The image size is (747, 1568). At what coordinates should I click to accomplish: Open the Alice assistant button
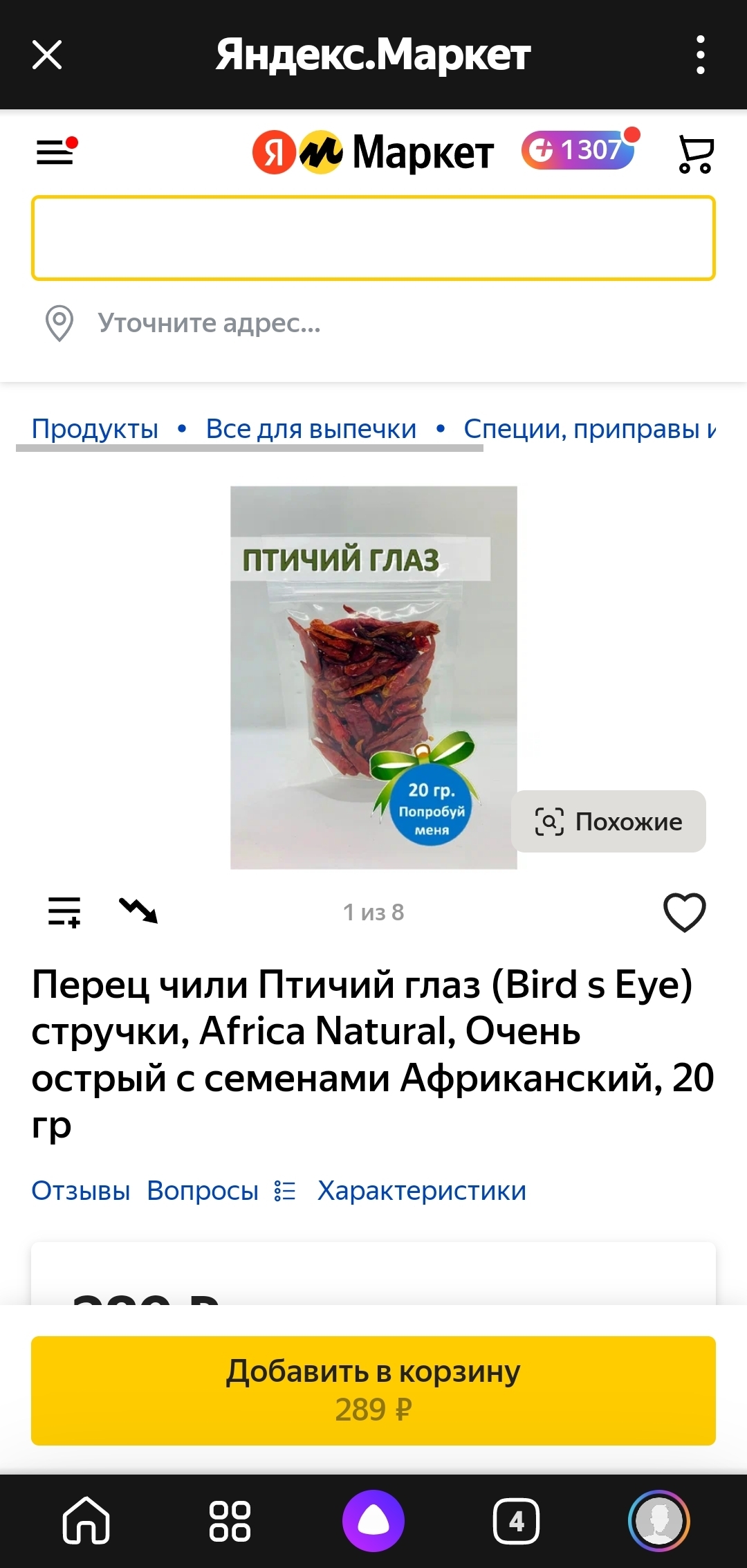[x=373, y=1521]
